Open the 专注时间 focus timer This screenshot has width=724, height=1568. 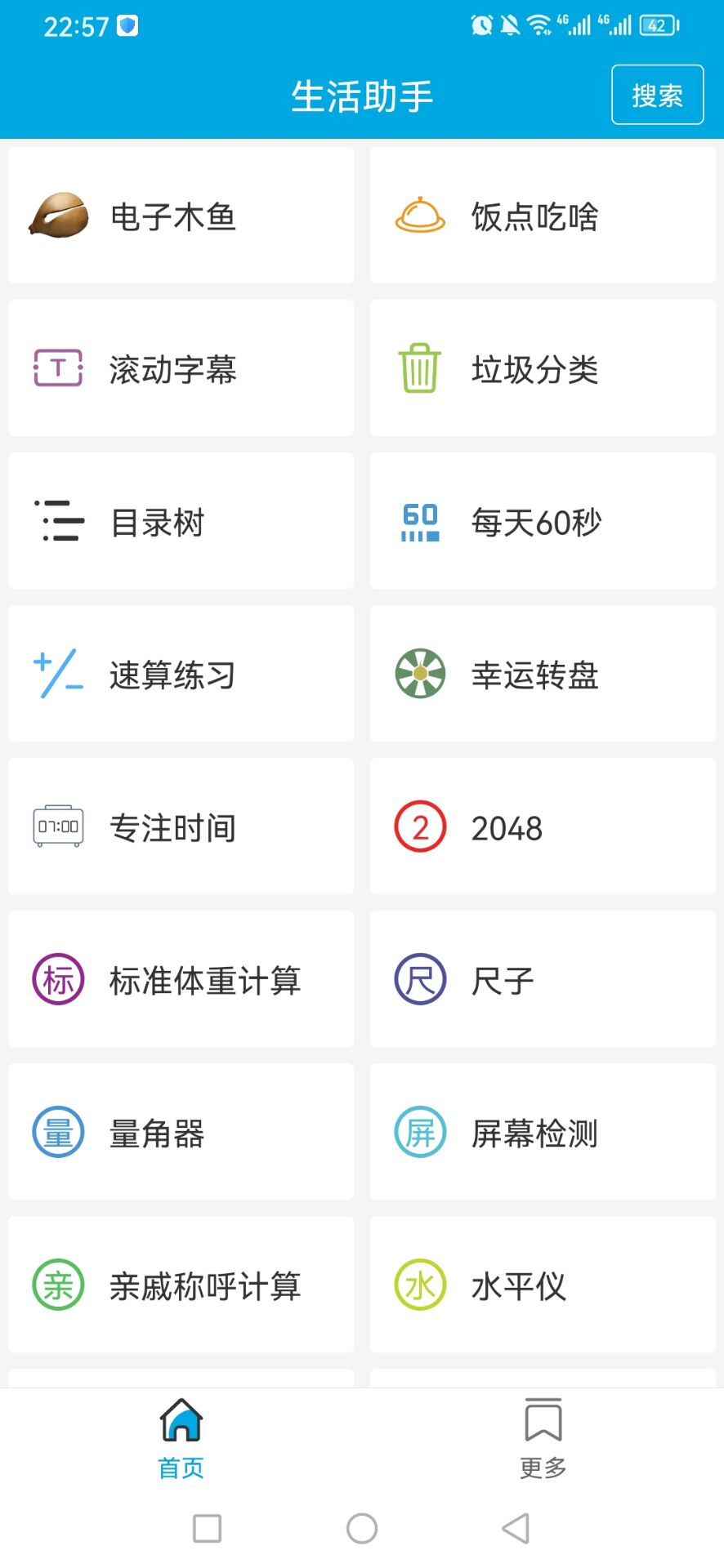[x=180, y=827]
